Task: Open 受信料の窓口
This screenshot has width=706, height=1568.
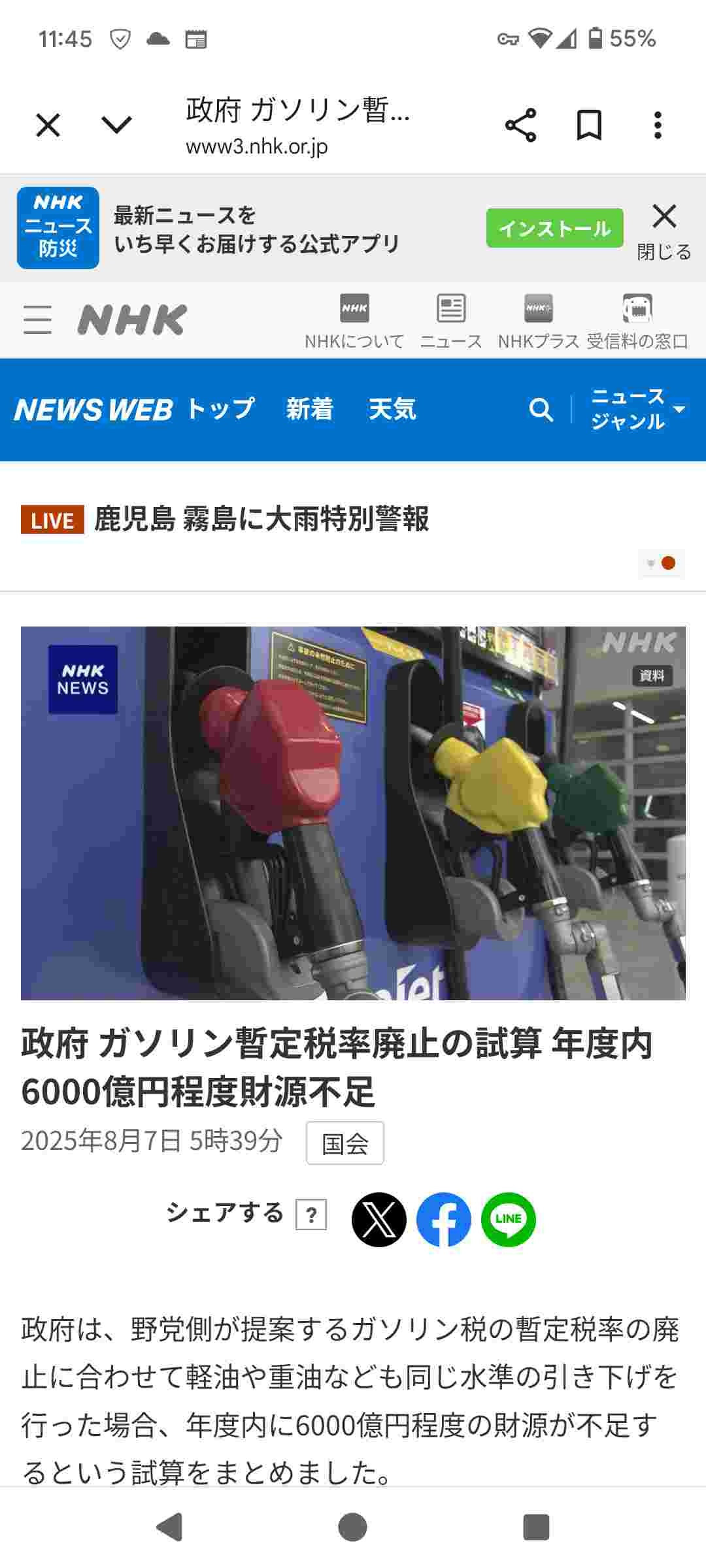Action: pos(637,321)
